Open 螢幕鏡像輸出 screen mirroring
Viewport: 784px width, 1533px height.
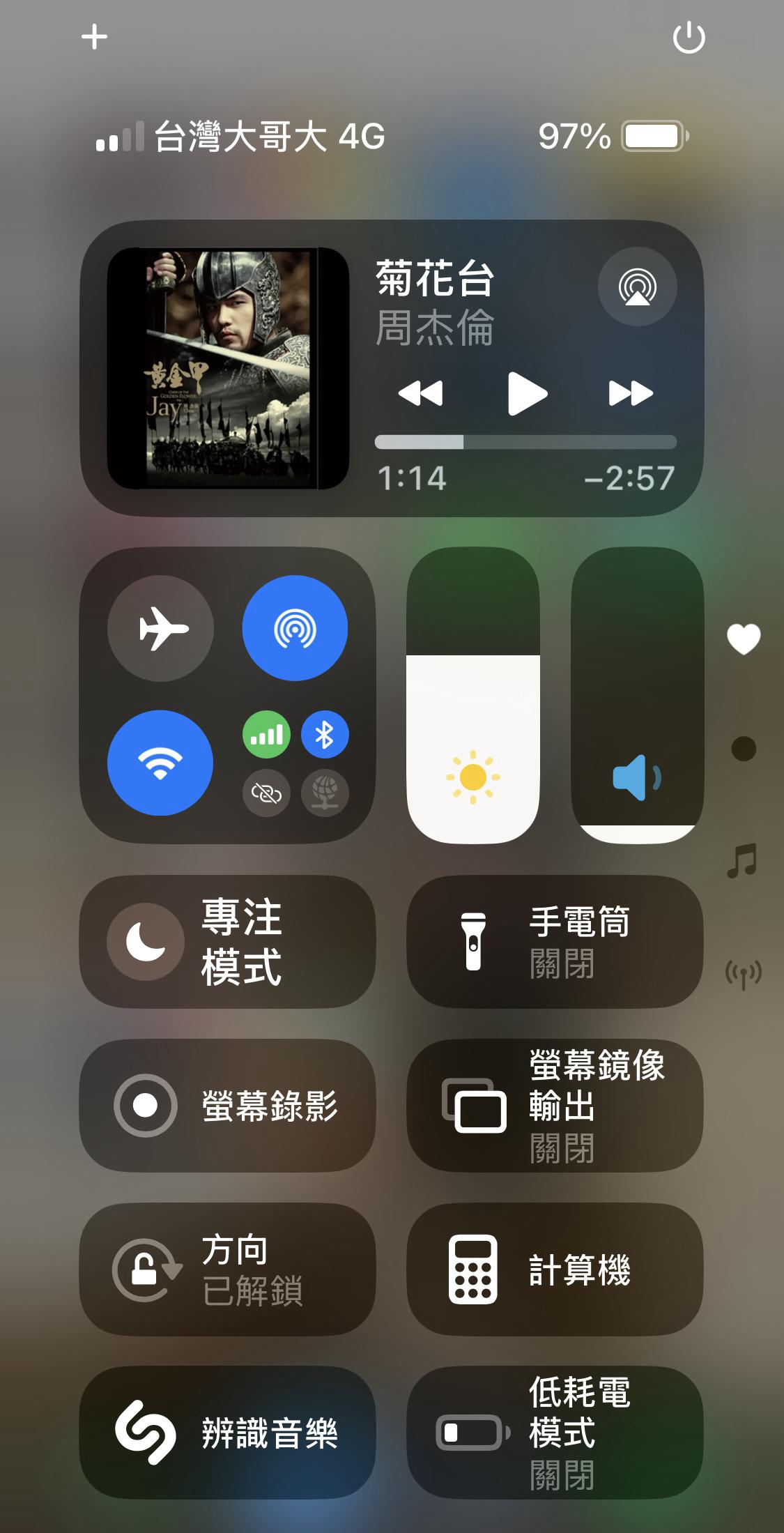pyautogui.click(x=554, y=1106)
